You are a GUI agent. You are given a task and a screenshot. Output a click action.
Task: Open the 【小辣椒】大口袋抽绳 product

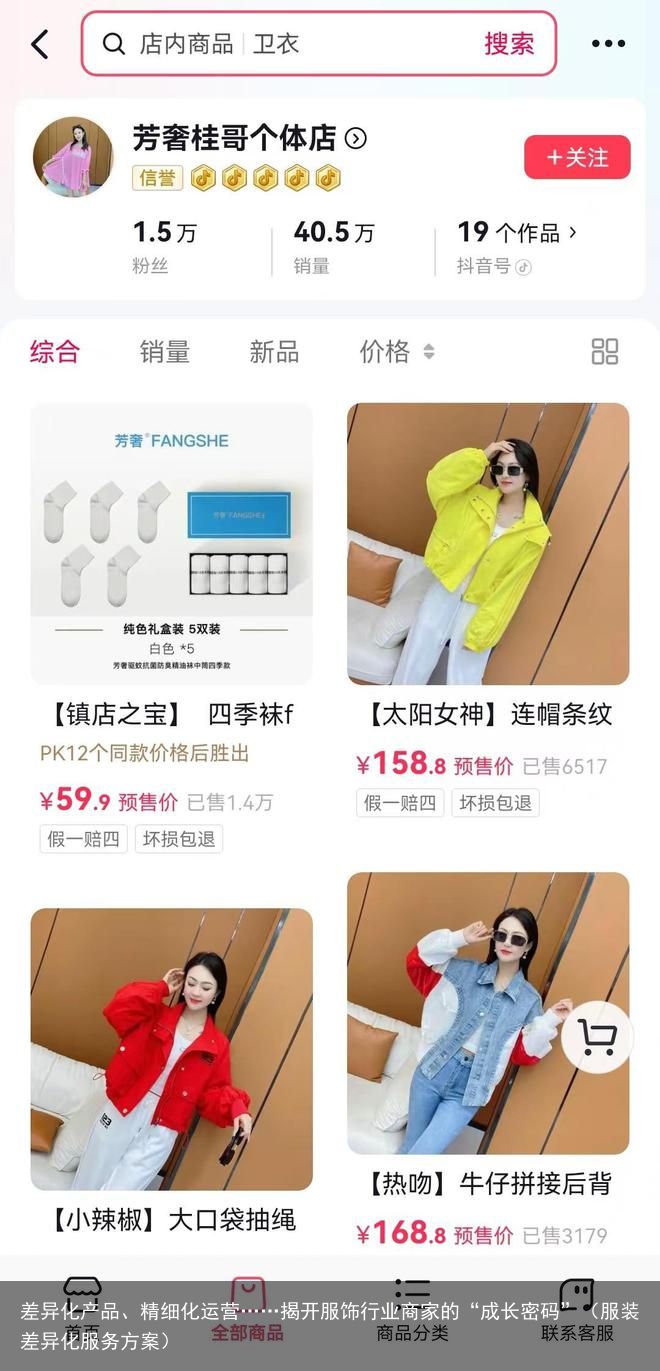[x=171, y=1050]
